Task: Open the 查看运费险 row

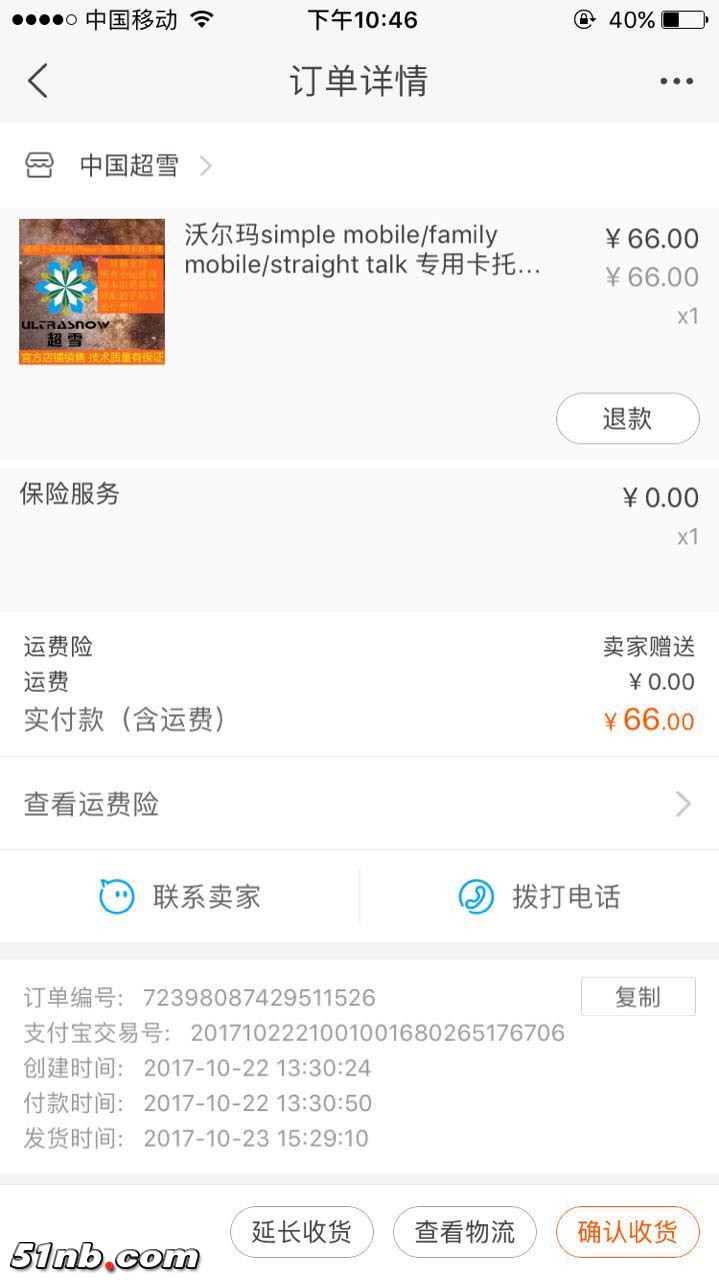Action: (359, 804)
